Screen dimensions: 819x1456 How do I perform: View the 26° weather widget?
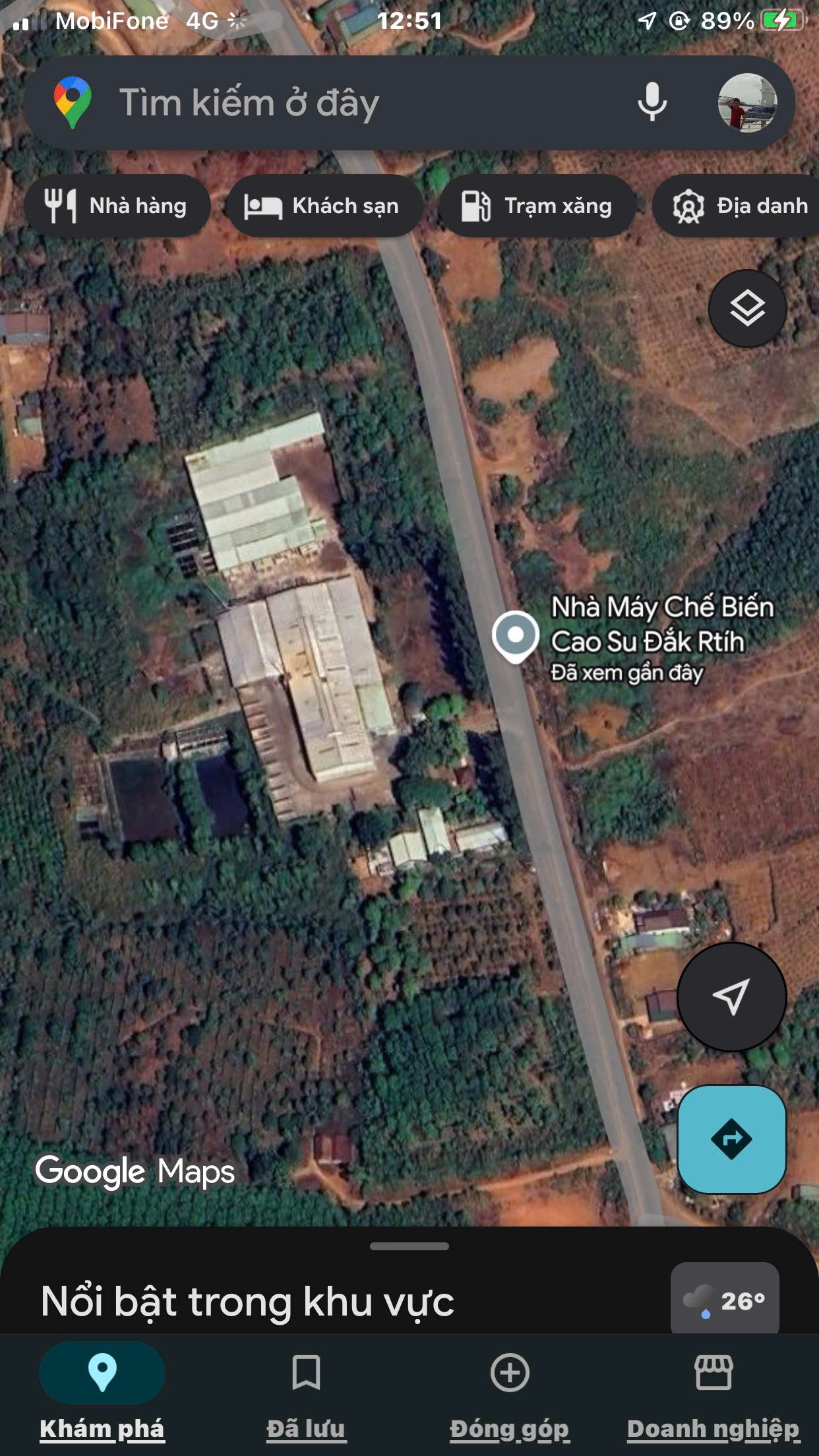click(725, 1300)
